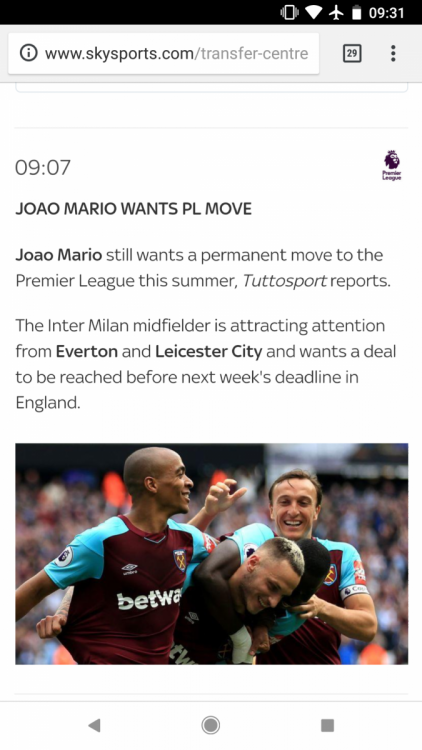Open the browser overflow menu

click(x=393, y=53)
